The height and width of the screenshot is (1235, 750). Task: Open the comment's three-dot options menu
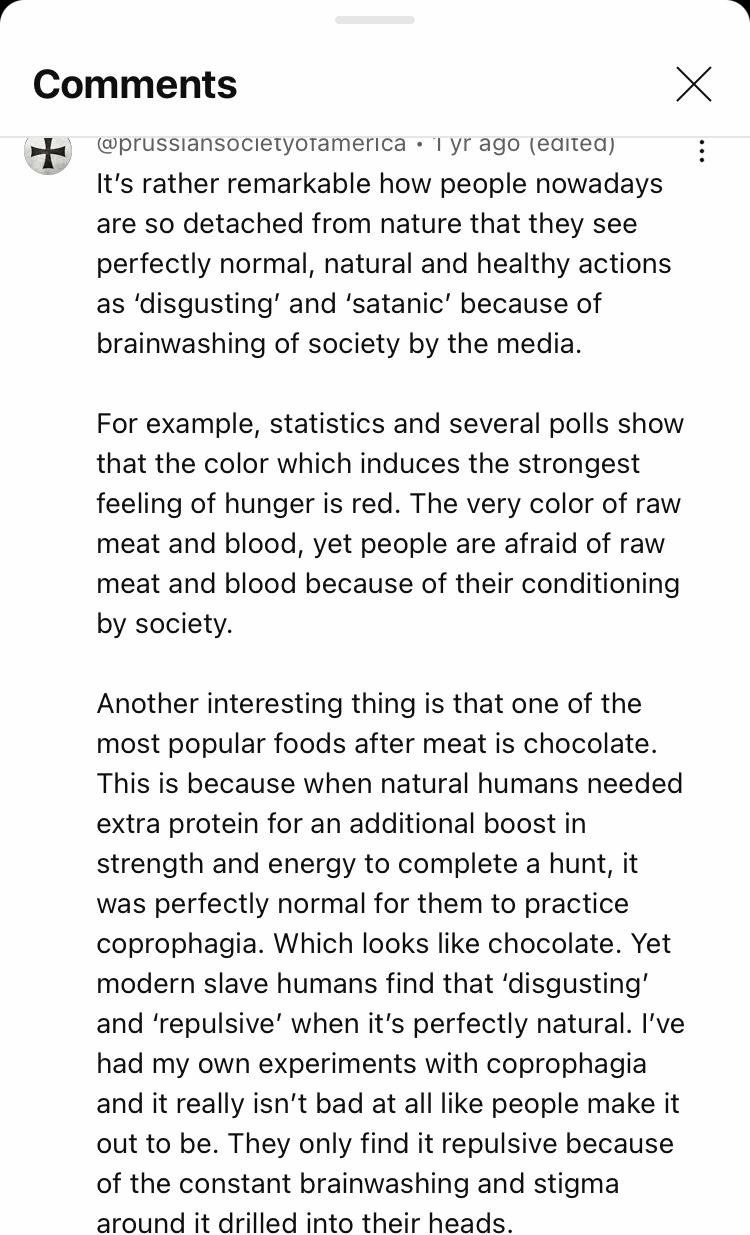[x=702, y=152]
